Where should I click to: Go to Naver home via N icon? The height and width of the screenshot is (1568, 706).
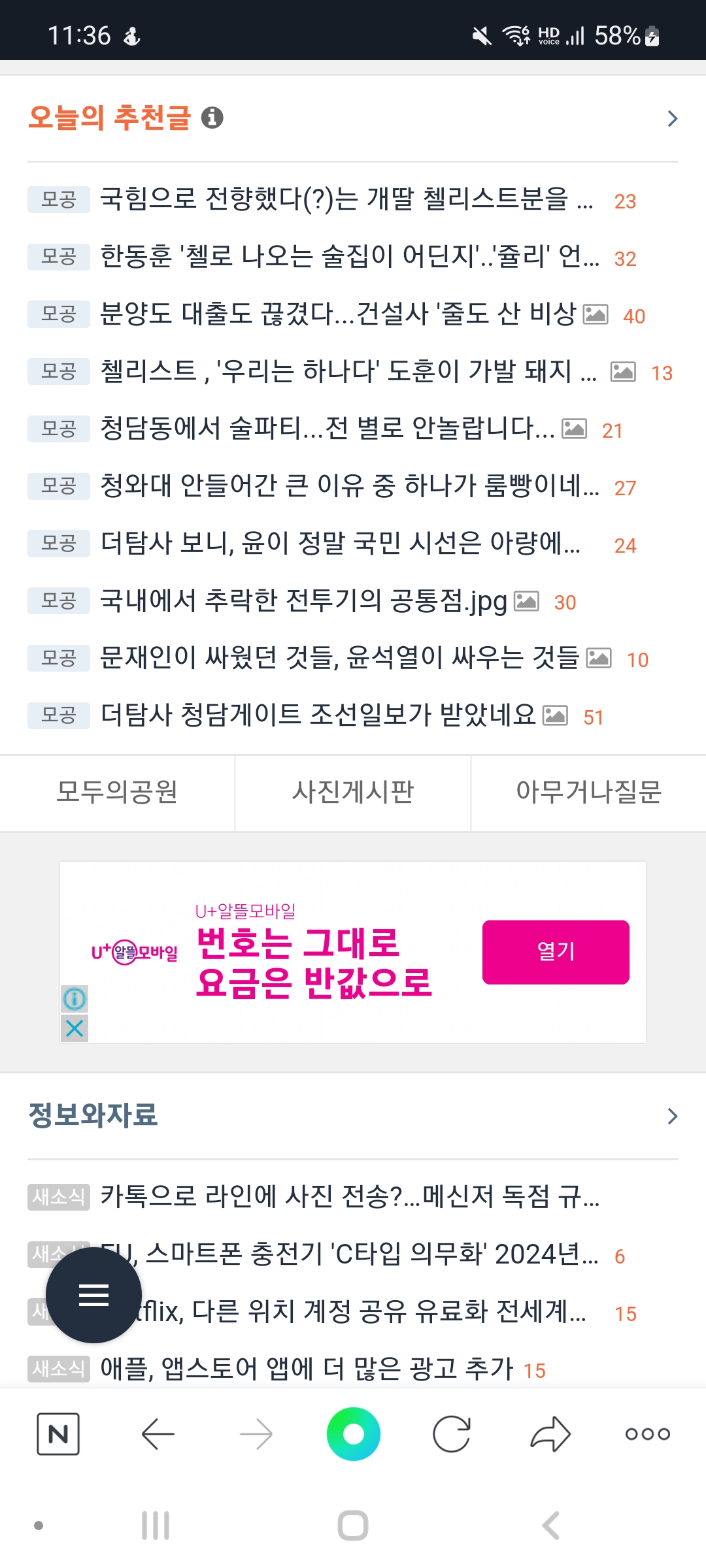click(x=58, y=1434)
